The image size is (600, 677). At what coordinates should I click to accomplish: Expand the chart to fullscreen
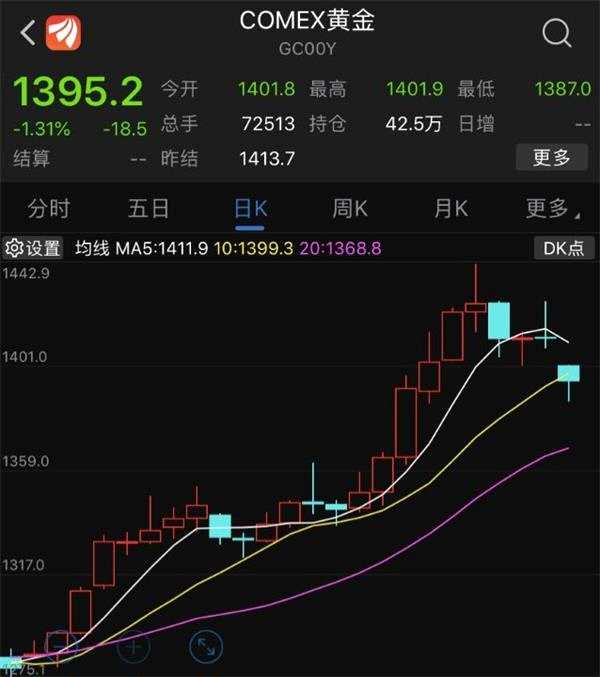[204, 645]
